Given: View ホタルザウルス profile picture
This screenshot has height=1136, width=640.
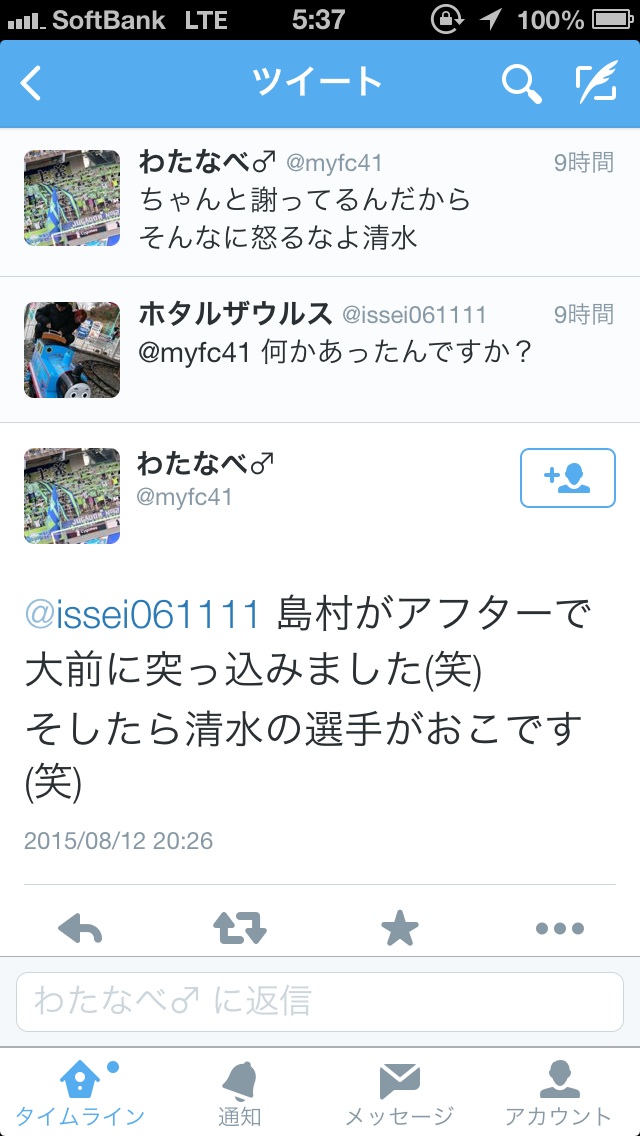Looking at the screenshot, I should 72,350.
